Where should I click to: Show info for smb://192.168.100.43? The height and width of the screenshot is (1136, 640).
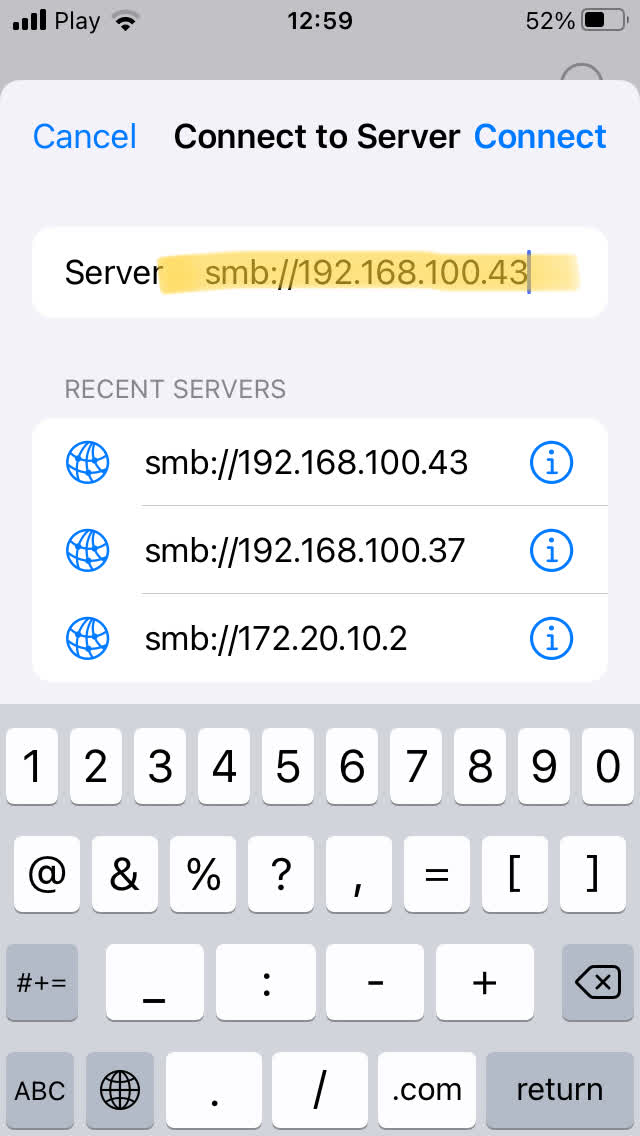(550, 462)
